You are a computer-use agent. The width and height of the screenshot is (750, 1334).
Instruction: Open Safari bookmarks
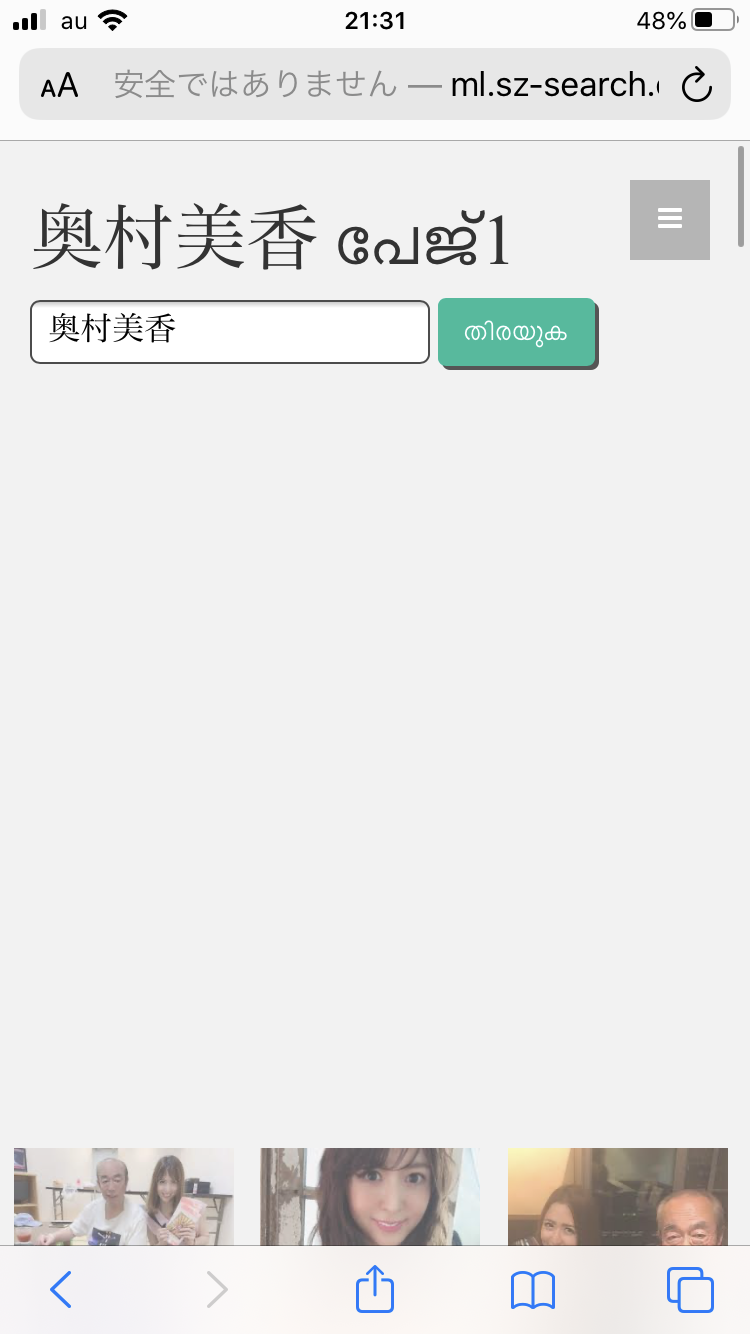(x=532, y=1290)
